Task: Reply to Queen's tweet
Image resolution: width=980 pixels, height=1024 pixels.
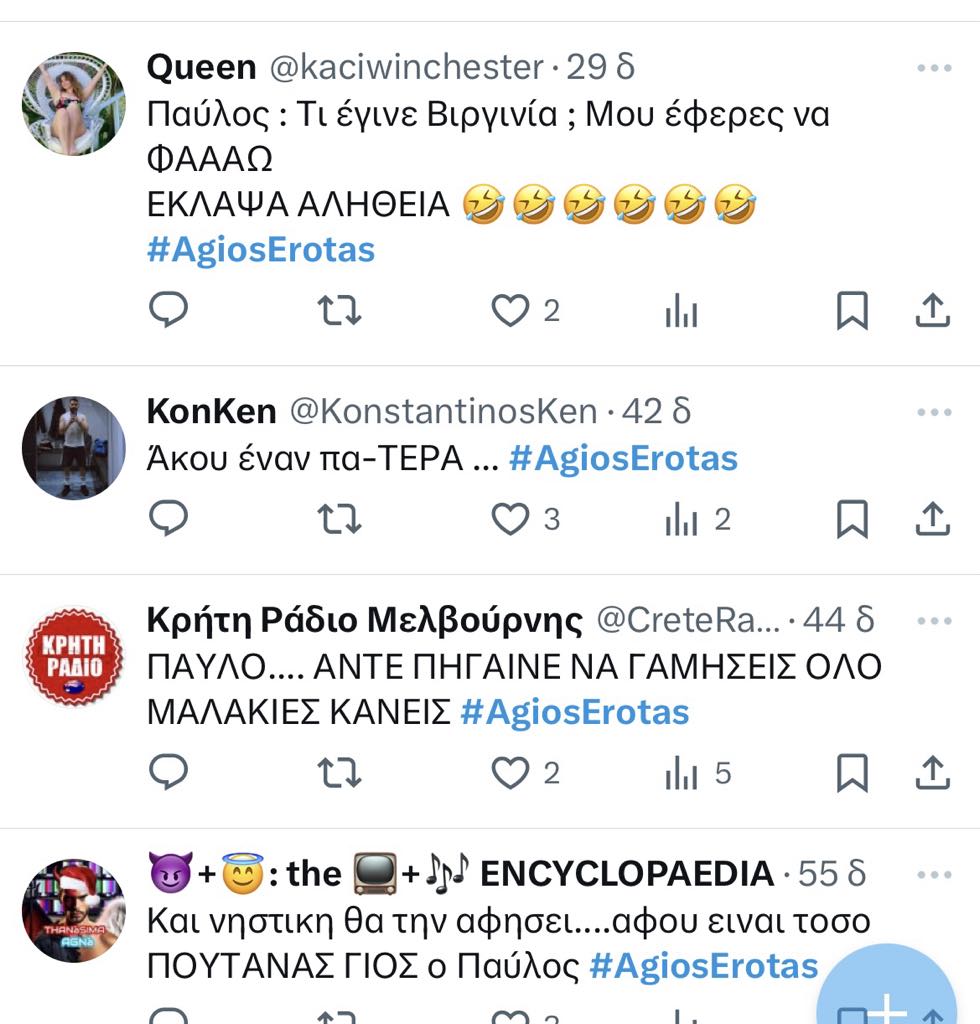Action: pyautogui.click(x=169, y=312)
